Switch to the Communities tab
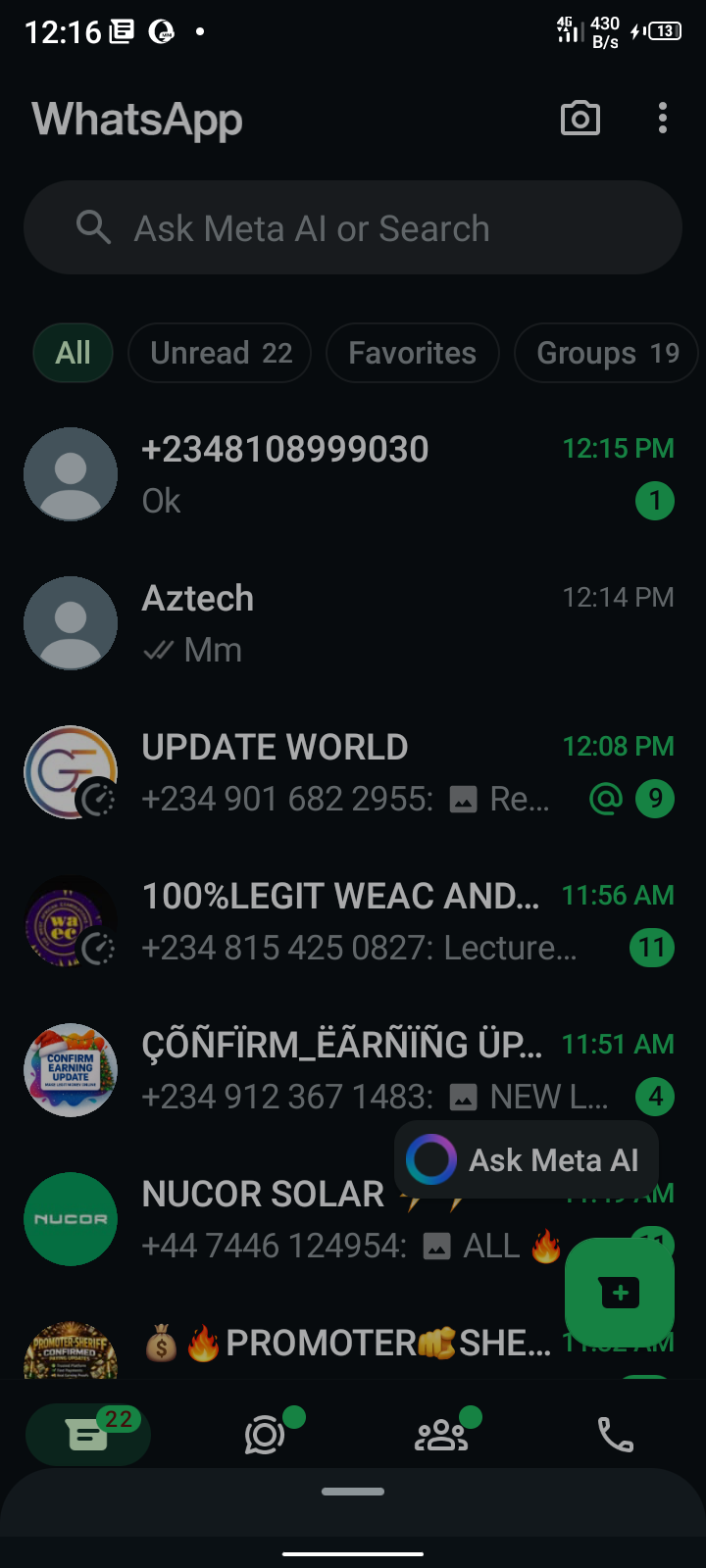The height and width of the screenshot is (1568, 706). tap(441, 1435)
